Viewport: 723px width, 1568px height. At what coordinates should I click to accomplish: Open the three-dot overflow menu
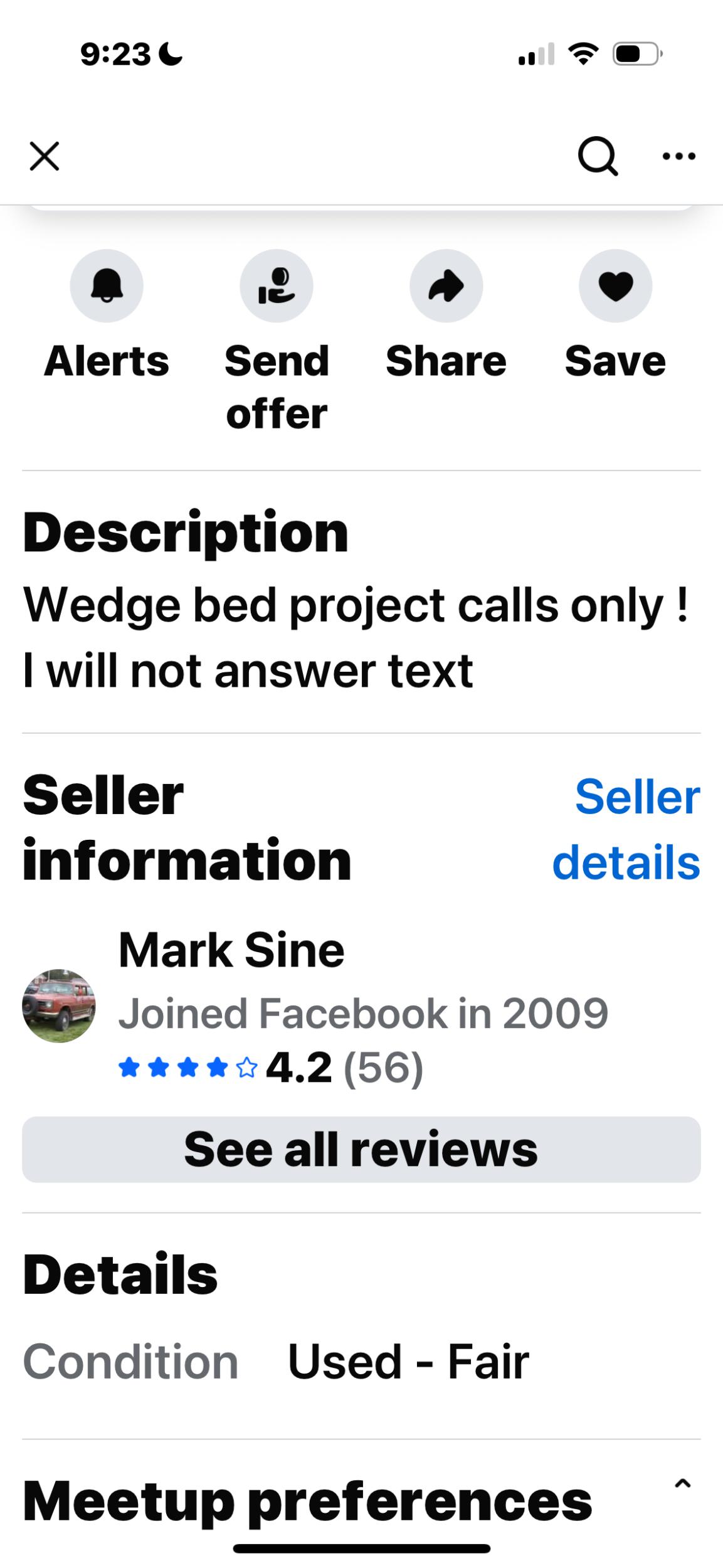click(x=678, y=156)
